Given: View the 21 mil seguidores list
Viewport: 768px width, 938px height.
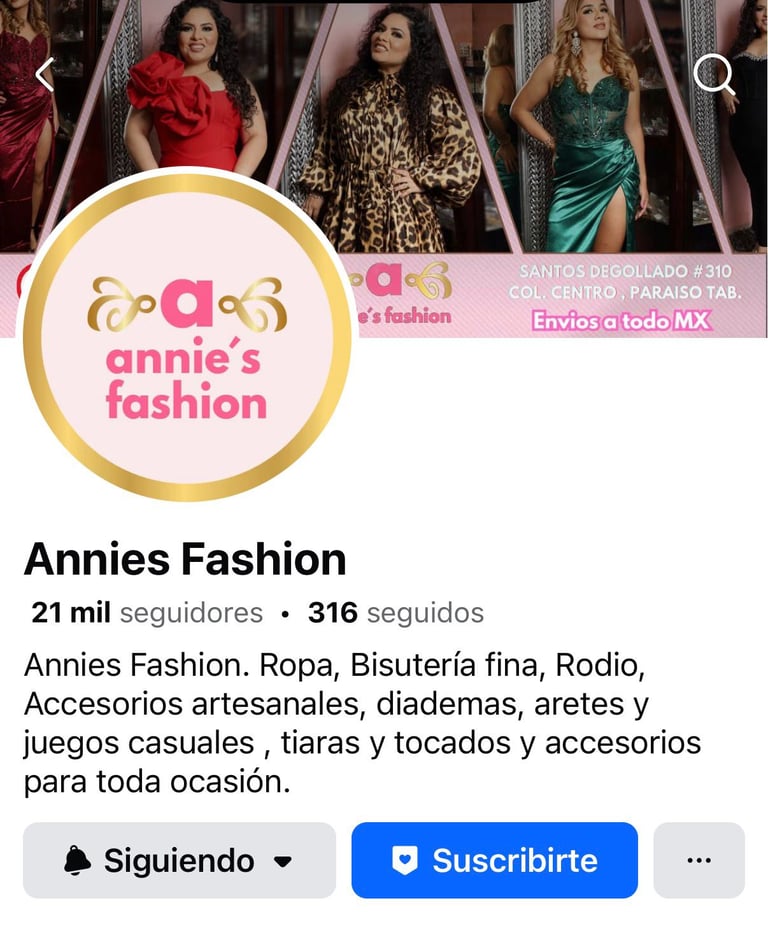Looking at the screenshot, I should [147, 612].
